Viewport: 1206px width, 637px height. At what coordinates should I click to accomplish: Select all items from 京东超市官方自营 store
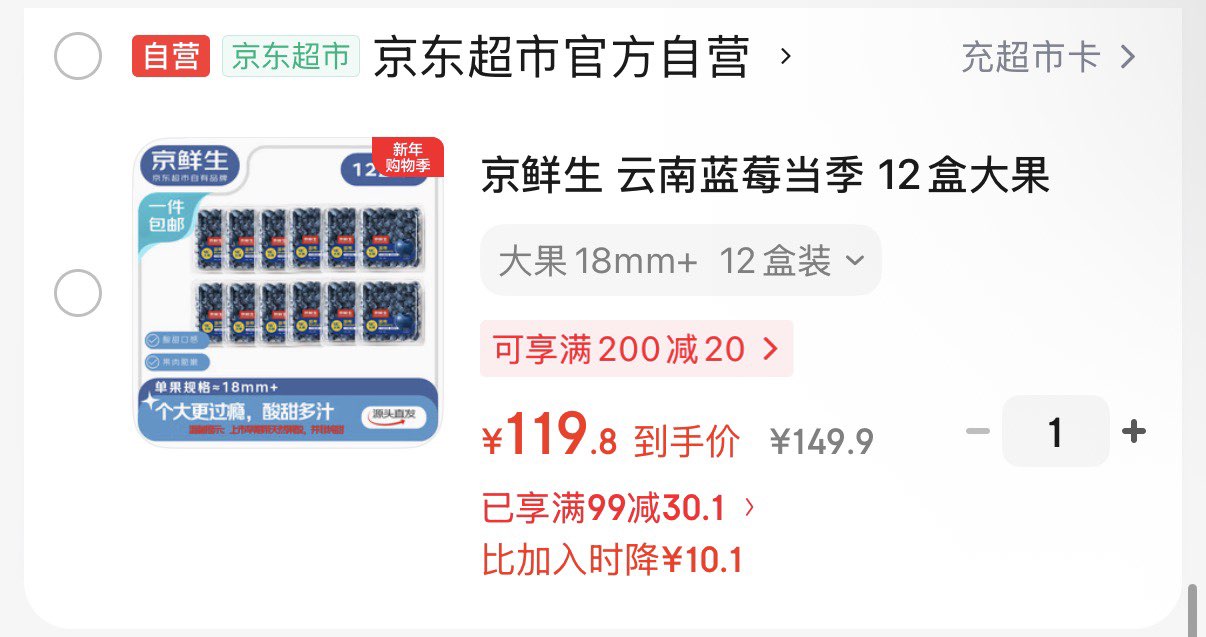tap(77, 56)
